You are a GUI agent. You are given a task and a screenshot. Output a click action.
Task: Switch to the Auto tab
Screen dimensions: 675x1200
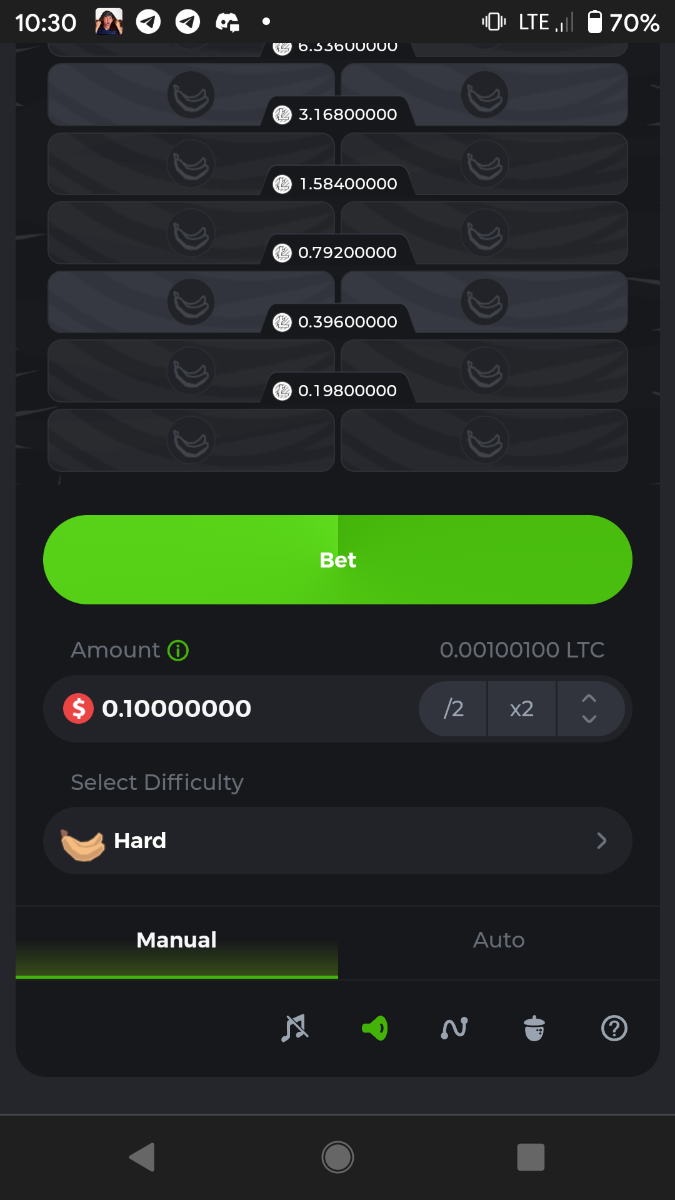(x=498, y=940)
